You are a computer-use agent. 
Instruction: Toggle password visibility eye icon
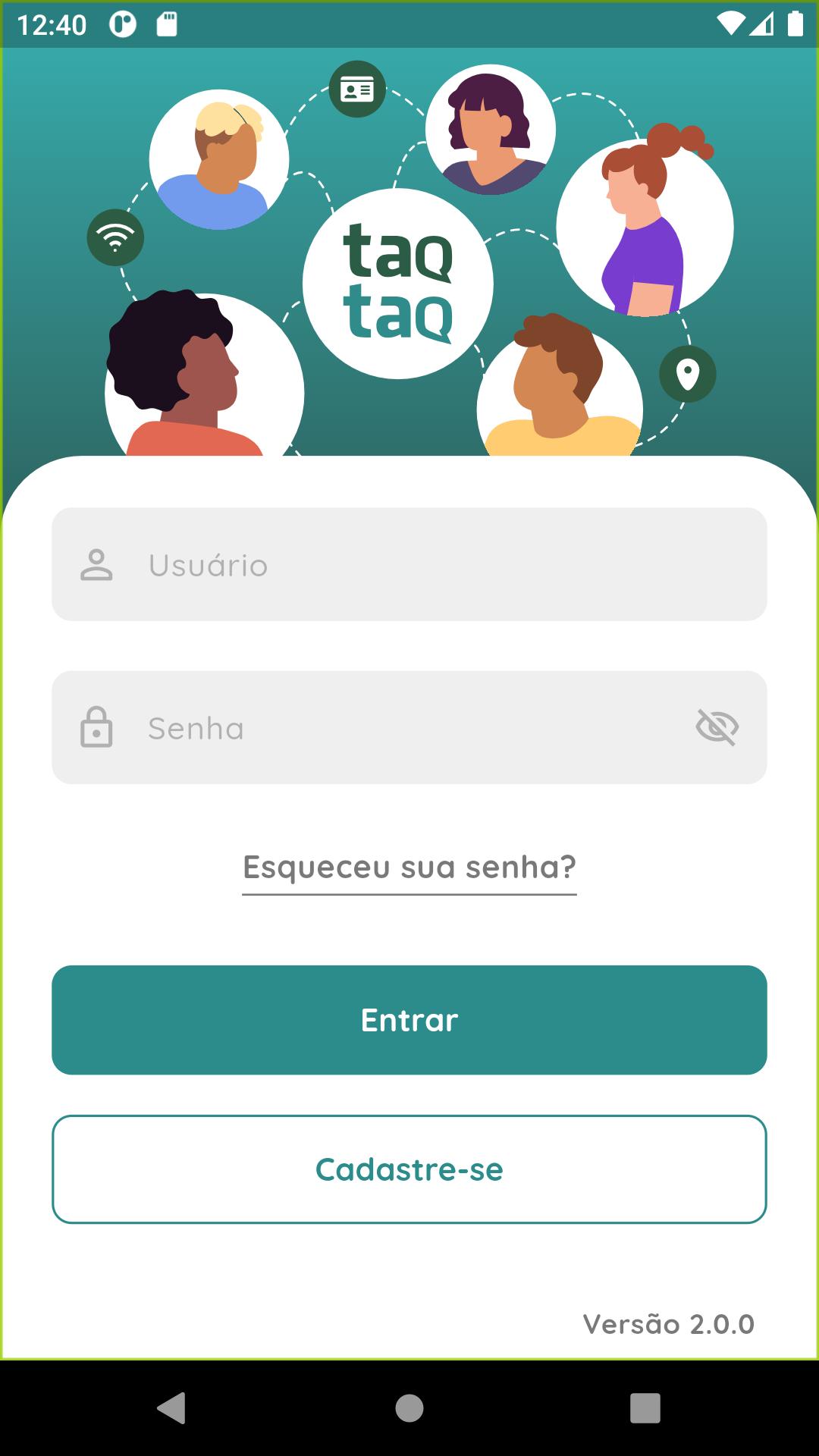click(717, 728)
